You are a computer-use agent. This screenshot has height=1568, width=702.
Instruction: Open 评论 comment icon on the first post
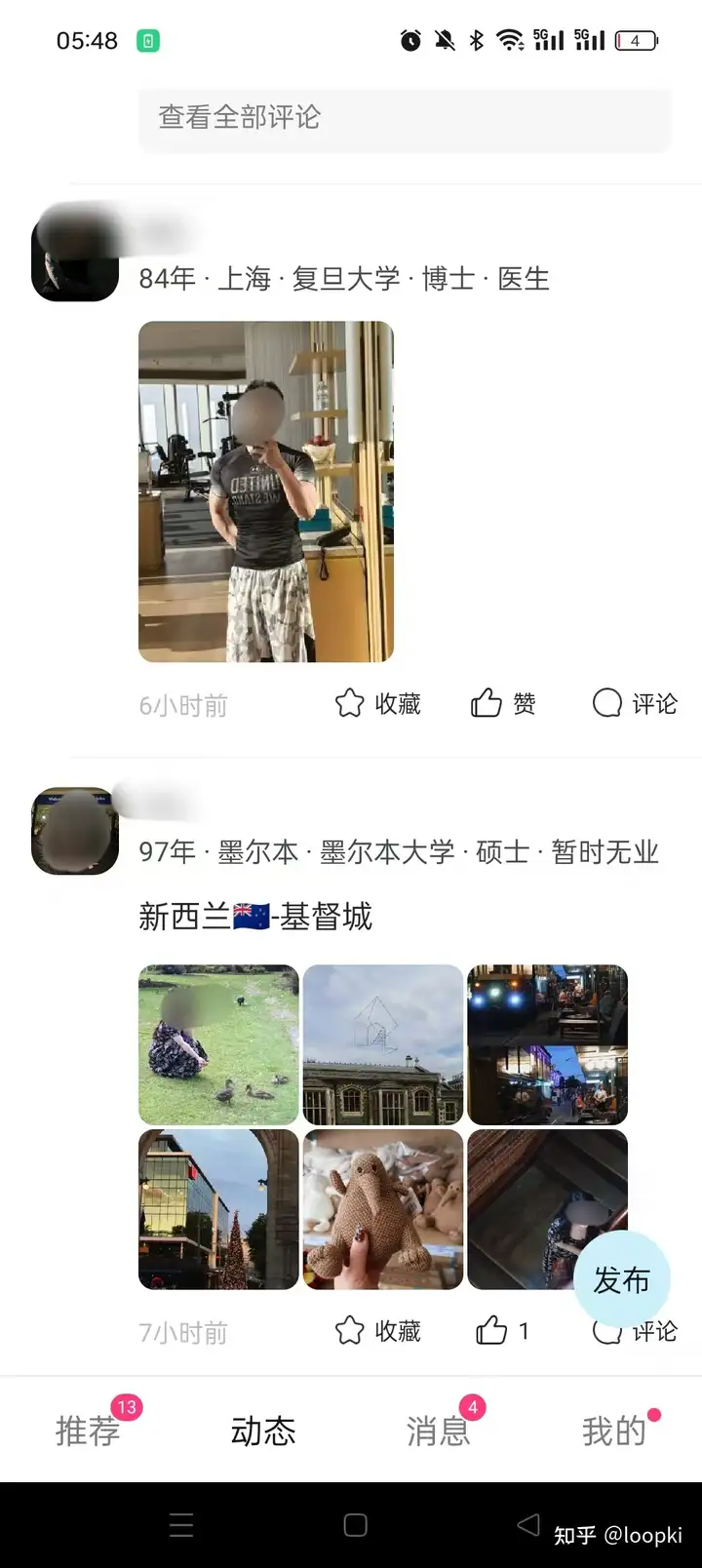(x=606, y=702)
